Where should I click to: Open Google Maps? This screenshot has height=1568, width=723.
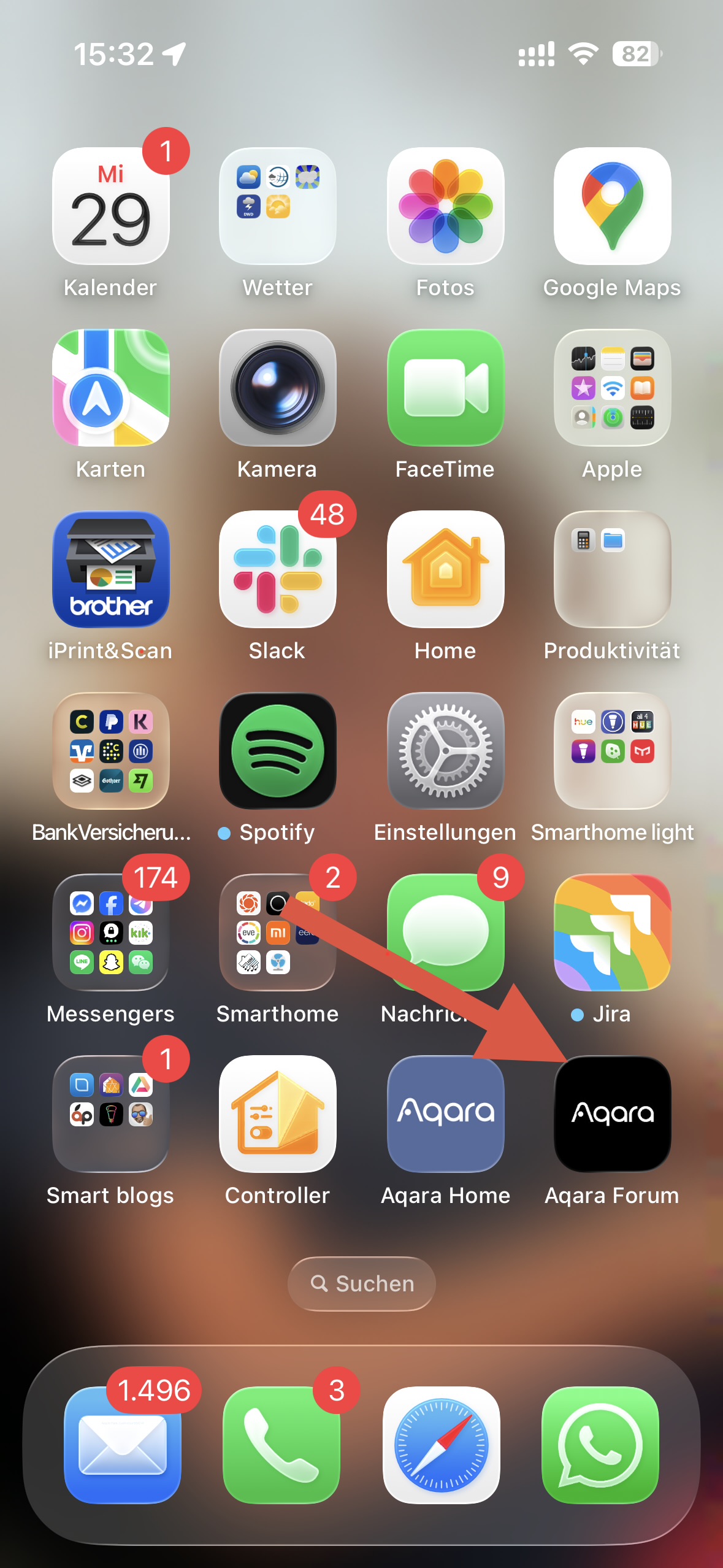612,206
